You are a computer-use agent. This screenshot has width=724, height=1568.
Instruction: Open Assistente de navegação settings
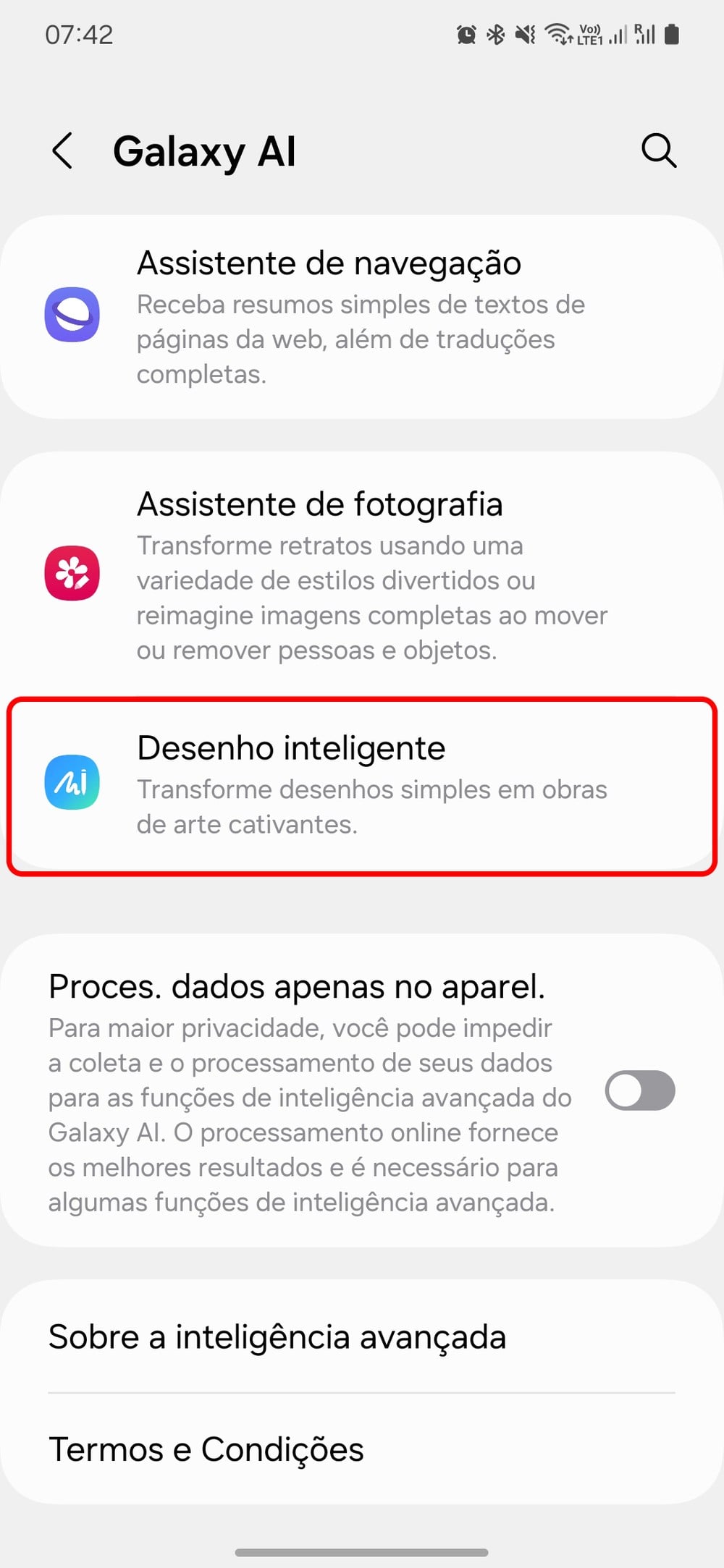pyautogui.click(x=362, y=317)
